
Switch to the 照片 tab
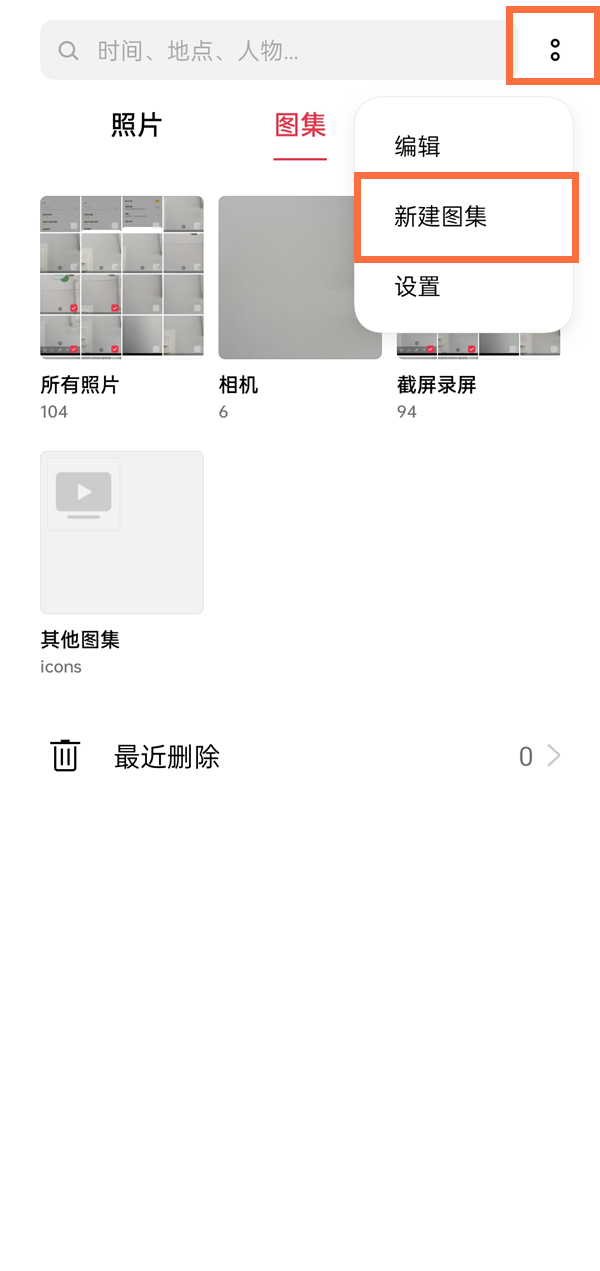(x=136, y=125)
